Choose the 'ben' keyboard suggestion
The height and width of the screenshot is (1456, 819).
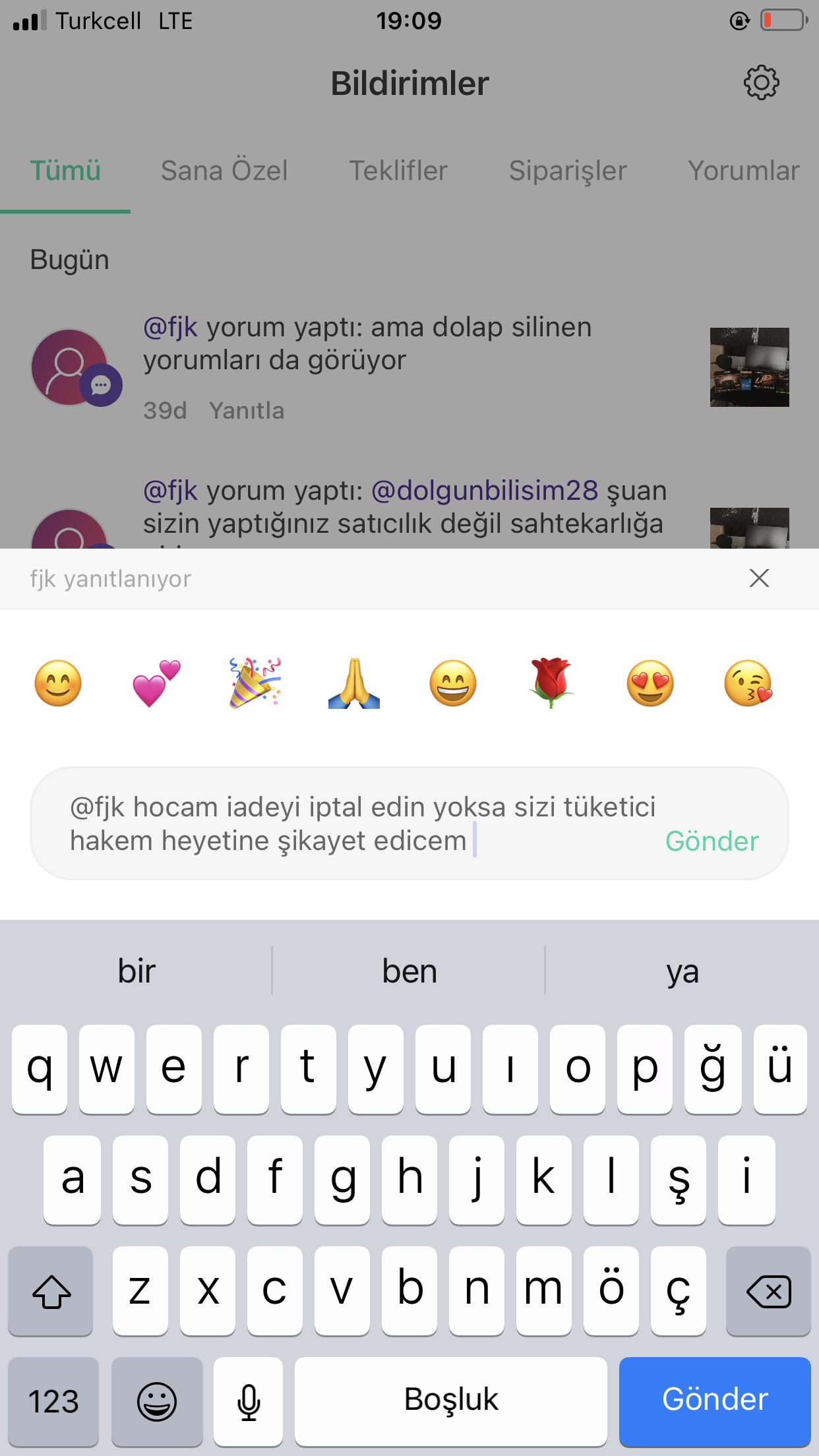click(409, 971)
